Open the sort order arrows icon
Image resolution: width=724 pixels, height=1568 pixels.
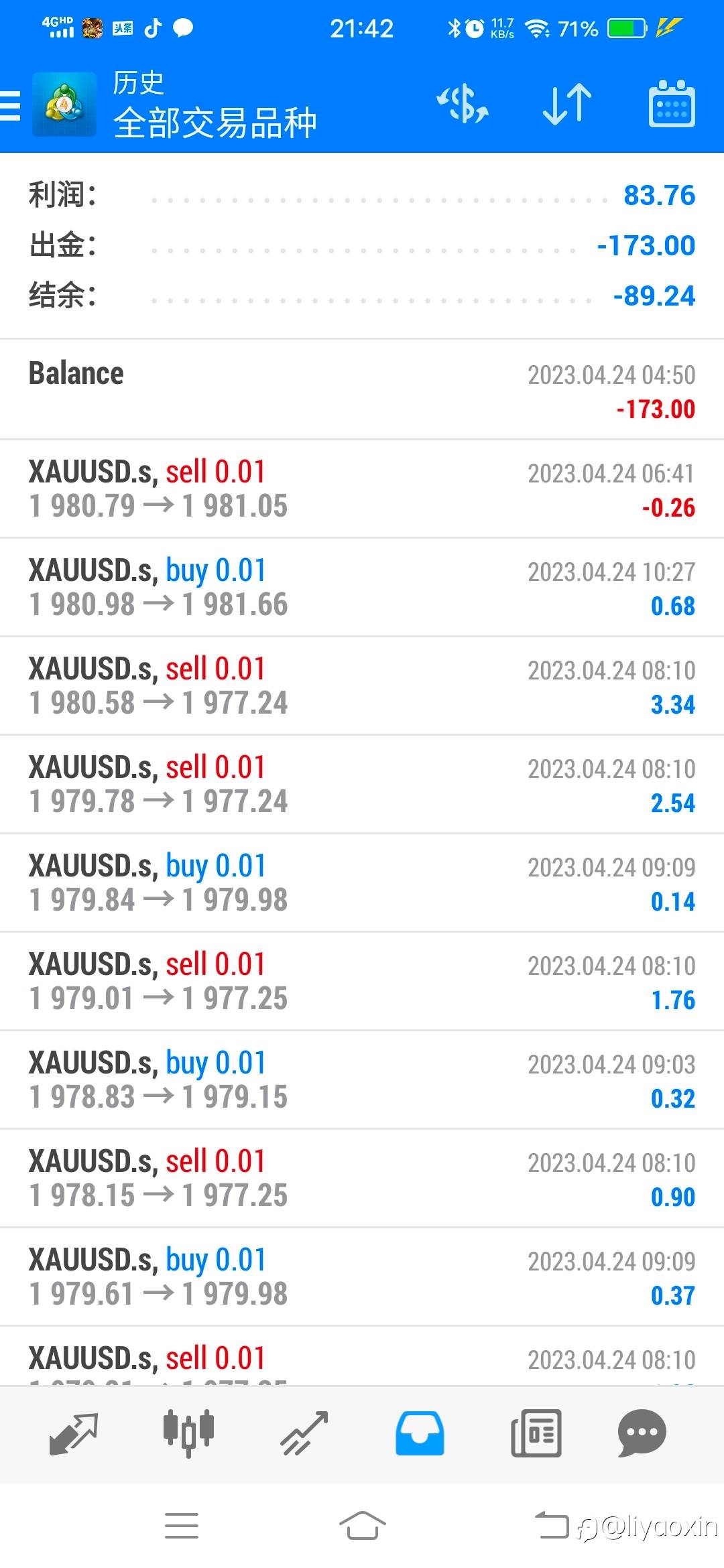567,105
